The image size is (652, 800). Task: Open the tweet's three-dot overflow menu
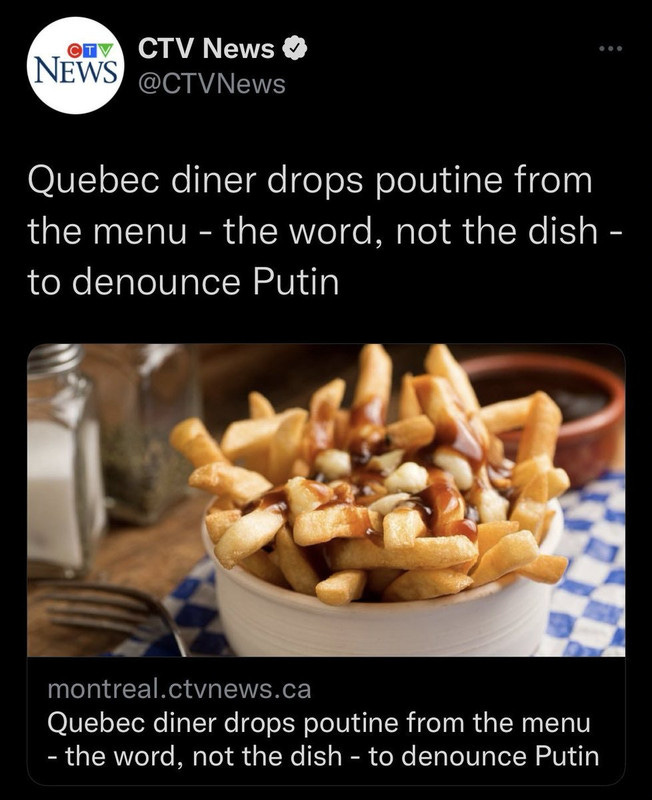[610, 48]
